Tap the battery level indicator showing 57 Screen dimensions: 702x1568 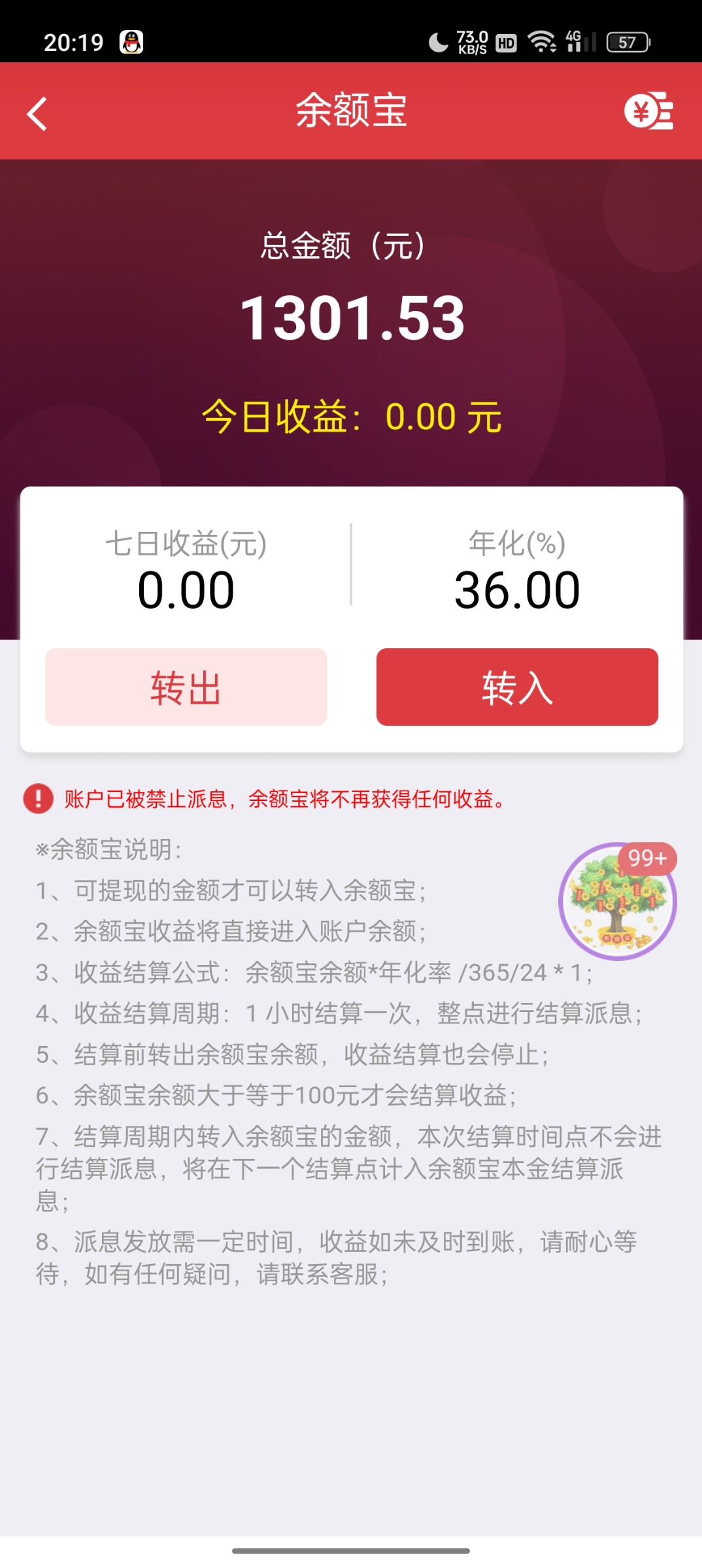click(626, 42)
